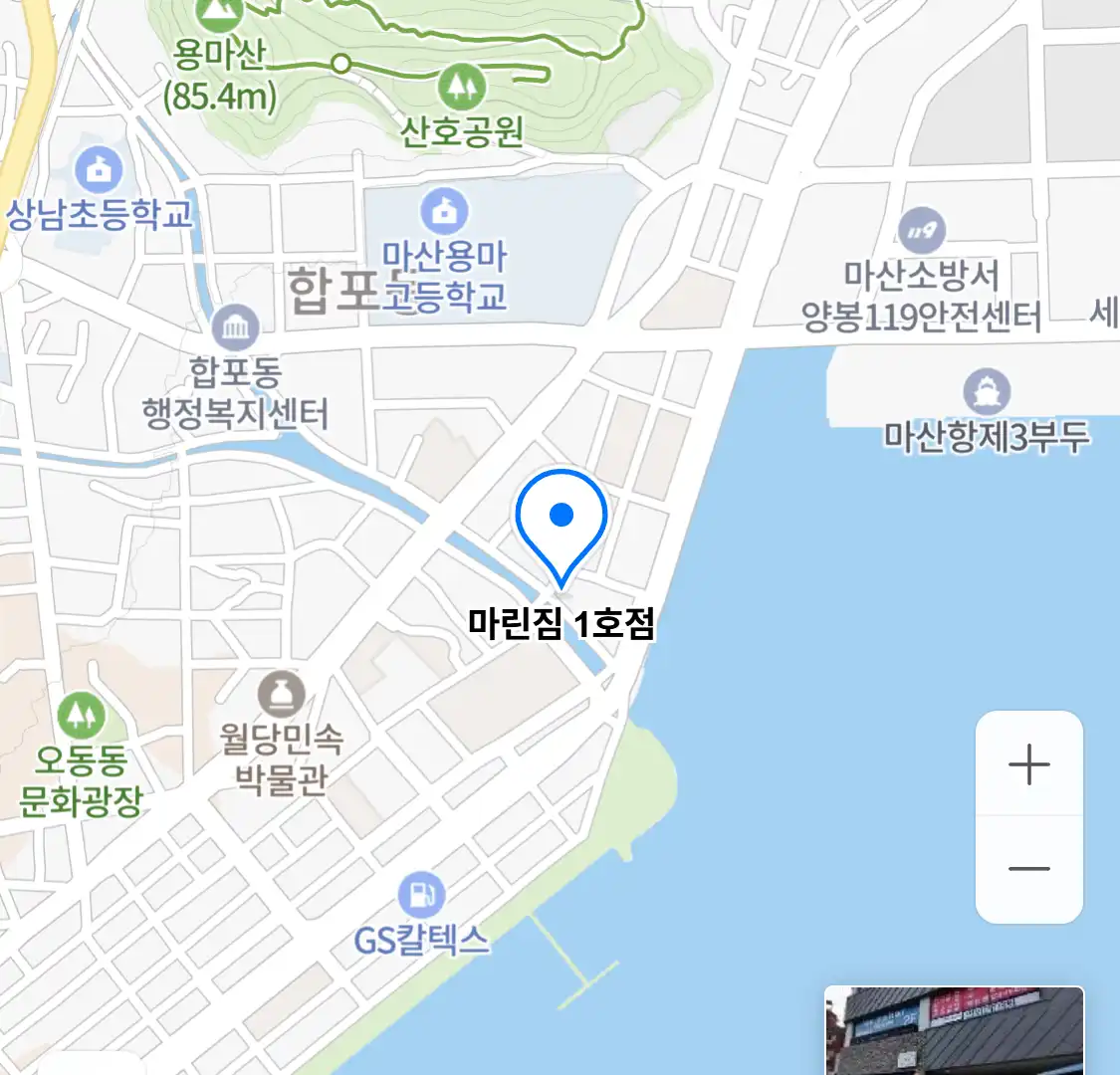Select the 마산항제3부두 port marker

[986, 392]
